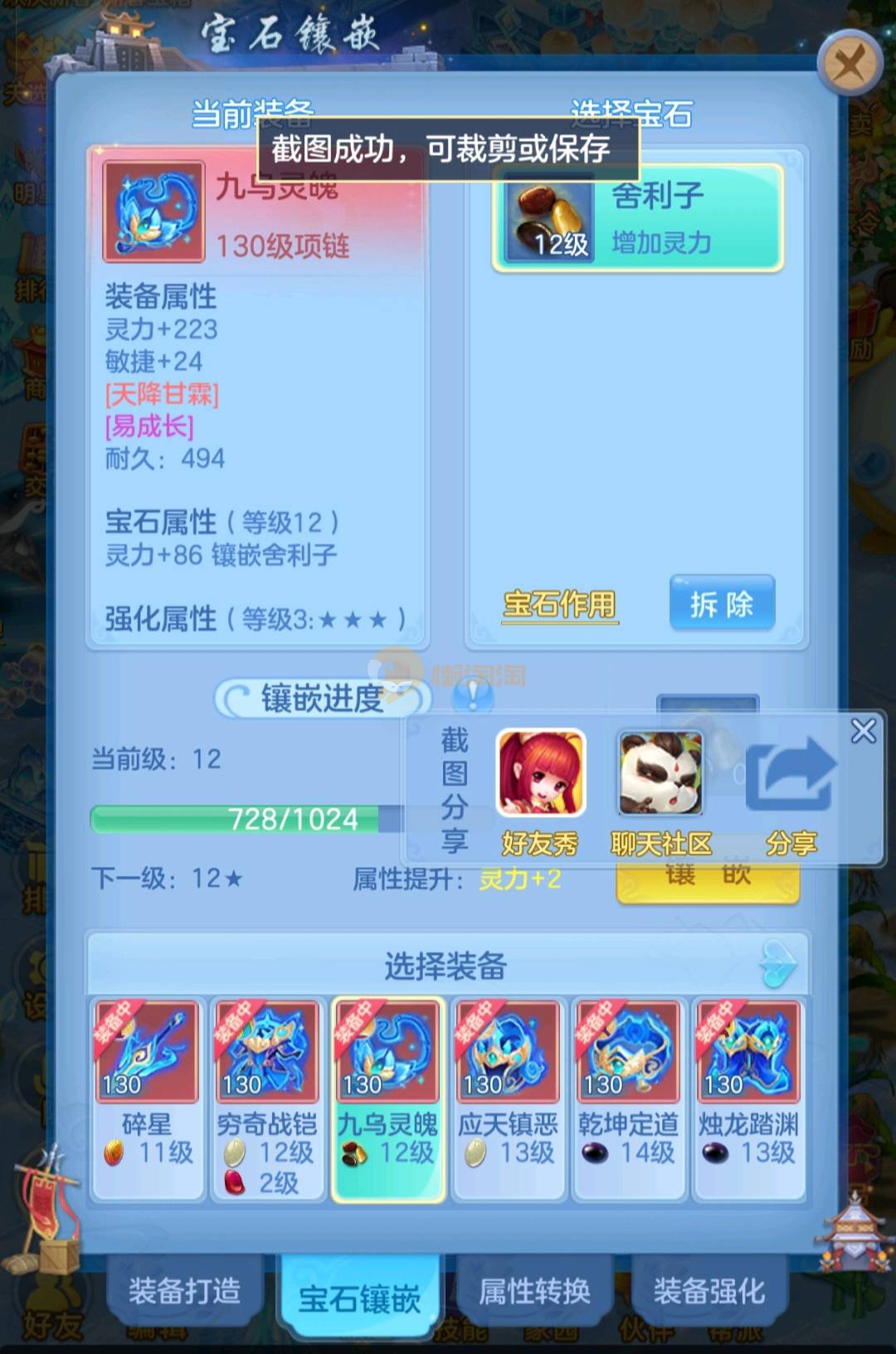The width and height of the screenshot is (896, 1354).
Task: Close the gem inlay window
Action: pos(849,63)
